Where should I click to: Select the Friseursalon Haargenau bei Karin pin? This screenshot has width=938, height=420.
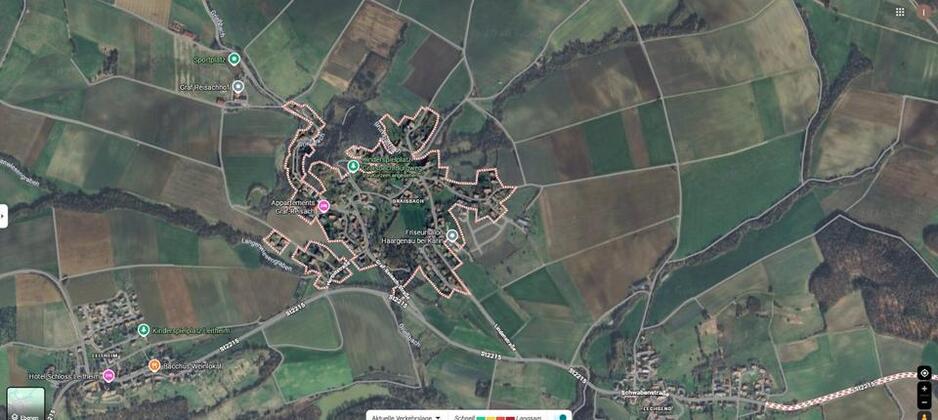(x=452, y=236)
